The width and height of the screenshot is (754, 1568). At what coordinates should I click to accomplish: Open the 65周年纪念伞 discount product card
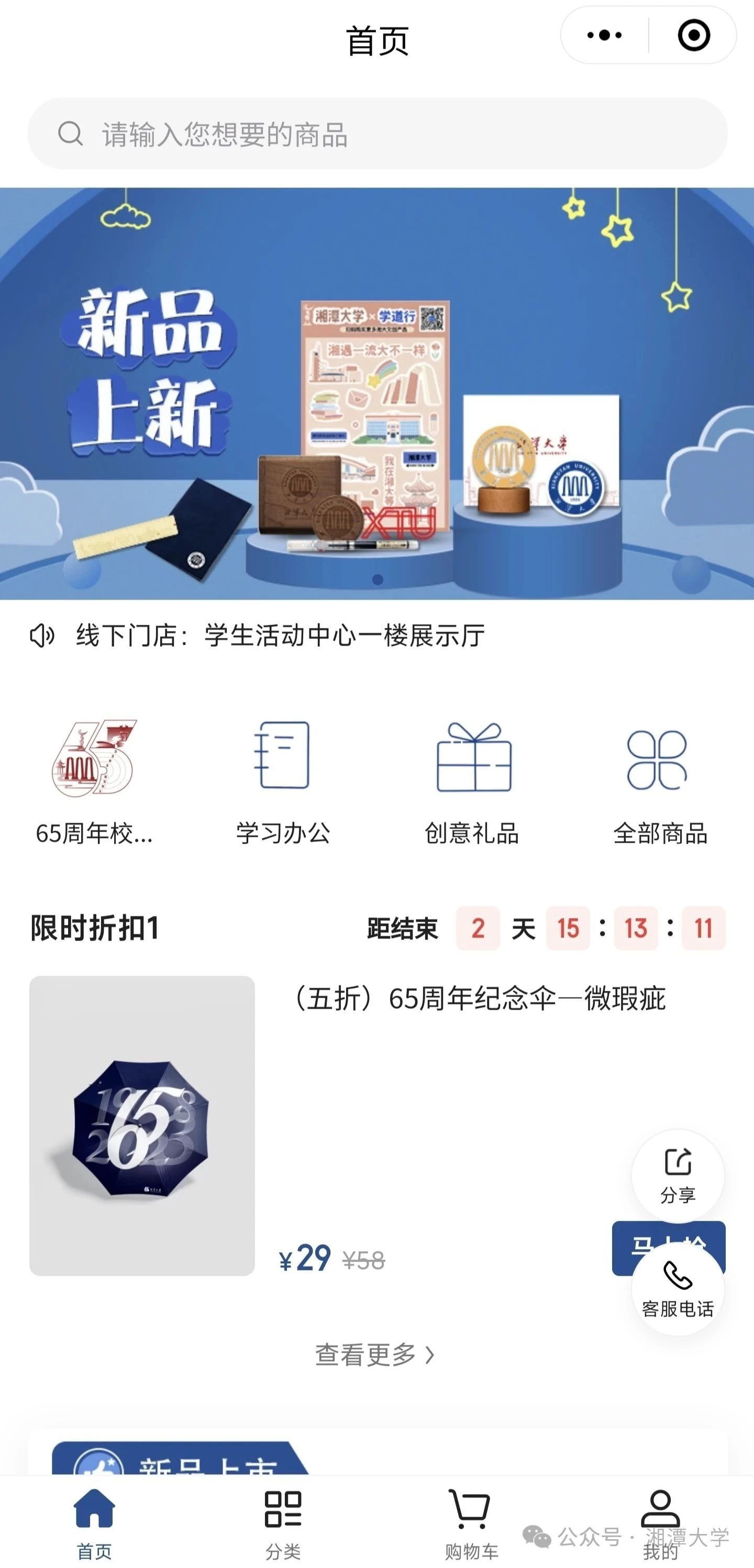(142, 1125)
